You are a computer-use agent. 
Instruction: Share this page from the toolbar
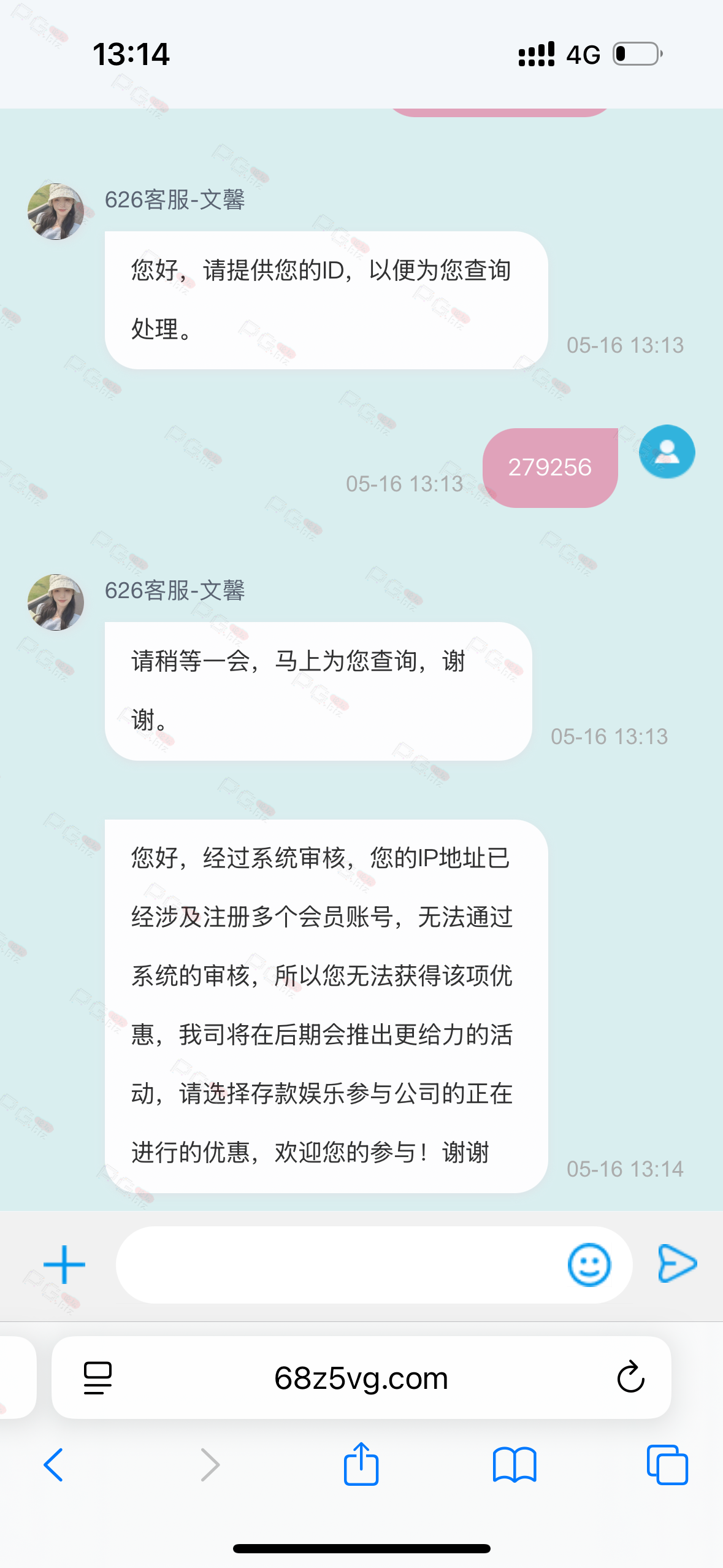pyautogui.click(x=361, y=1464)
